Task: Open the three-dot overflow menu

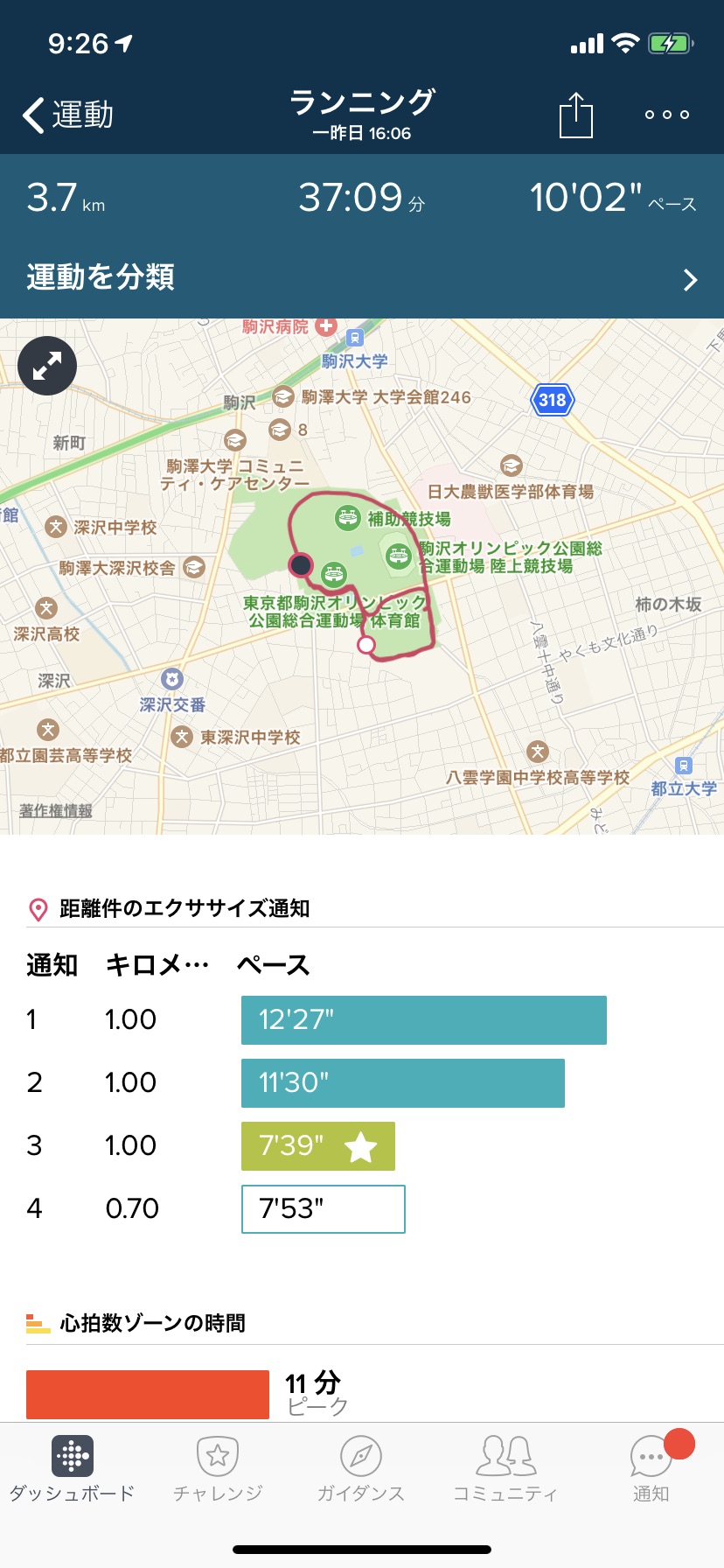Action: tap(667, 115)
